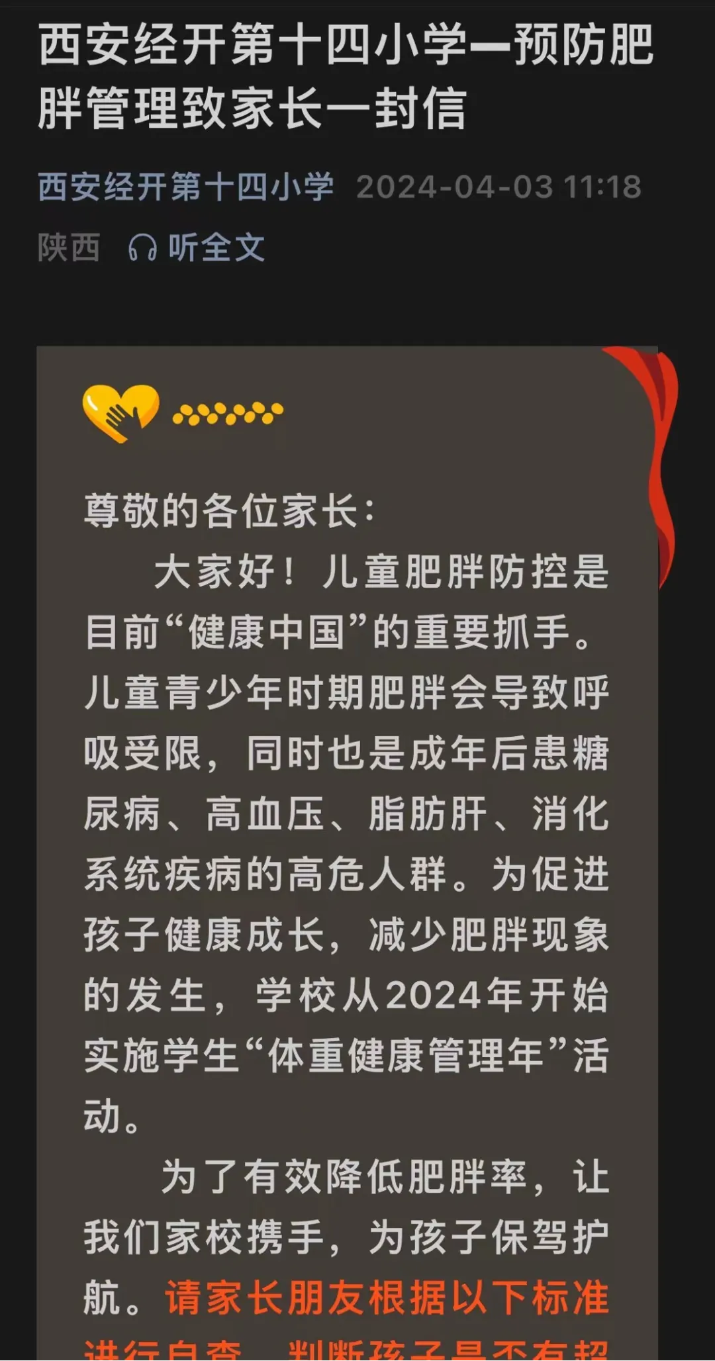This screenshot has width=715, height=1361.
Task: Open the 西安经开第十四小学 account link
Action: click(x=186, y=187)
